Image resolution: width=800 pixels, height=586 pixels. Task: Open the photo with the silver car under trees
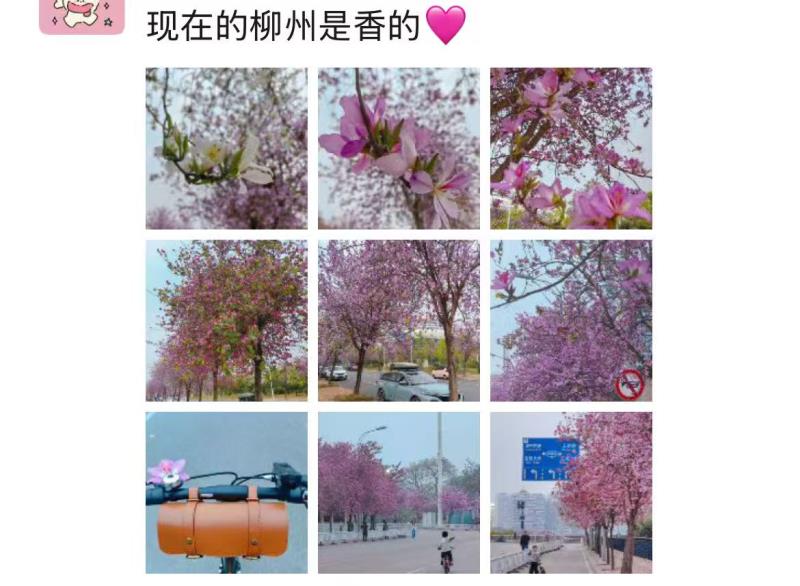point(398,320)
